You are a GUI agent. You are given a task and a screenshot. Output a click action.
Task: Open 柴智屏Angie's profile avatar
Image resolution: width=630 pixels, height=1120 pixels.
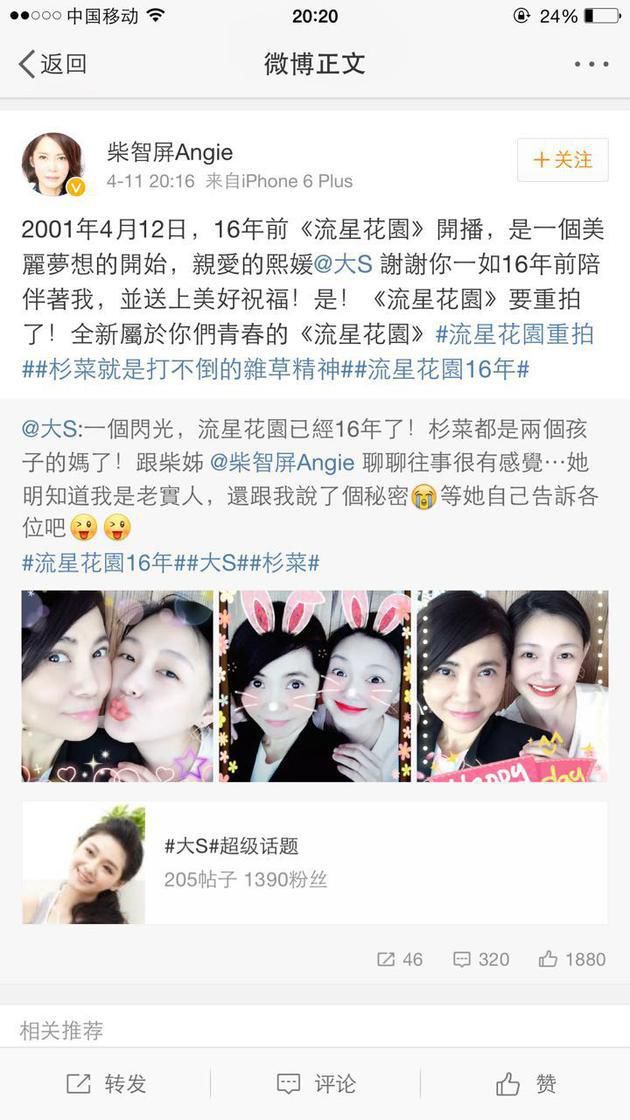(53, 164)
